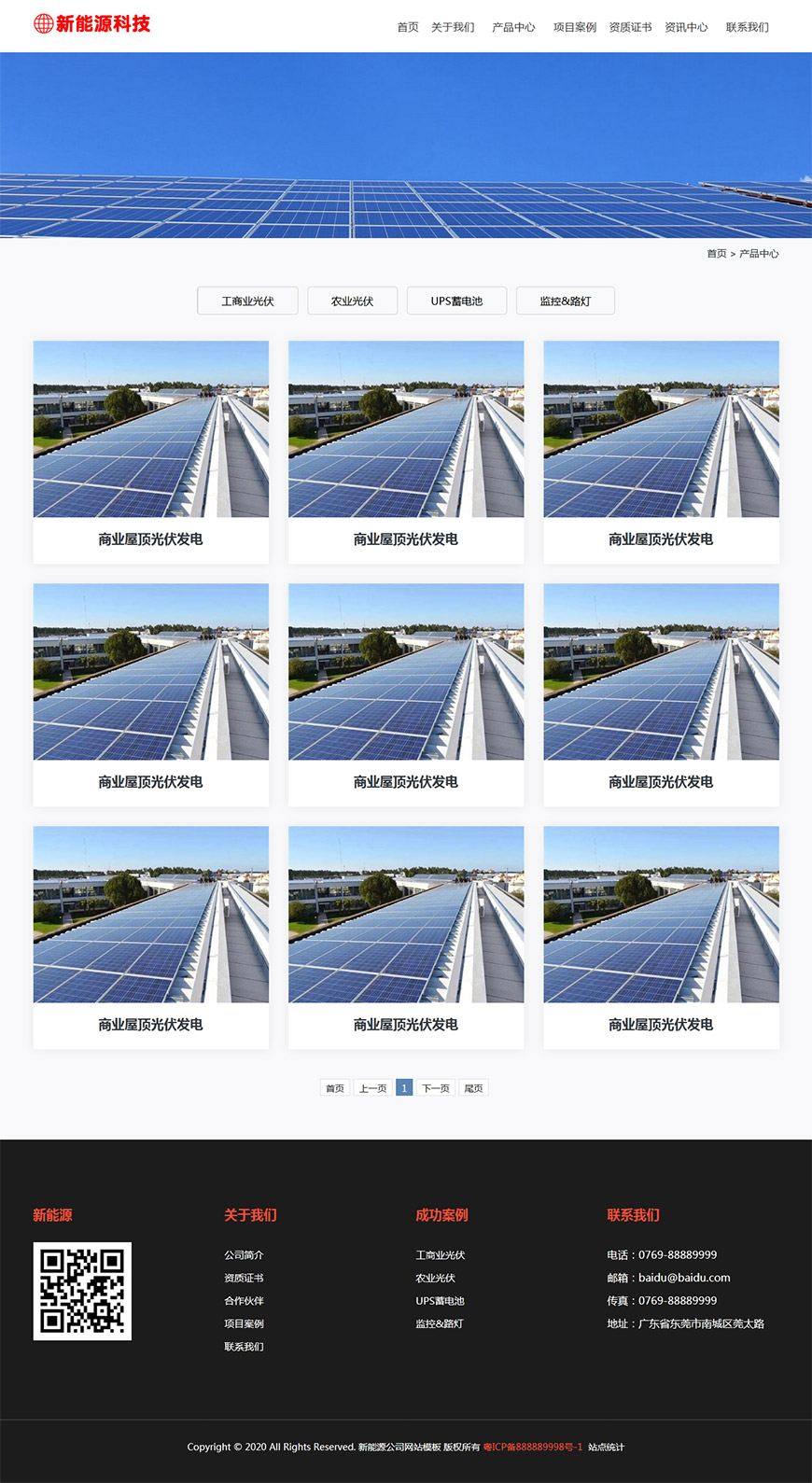Select the UPS蓄电池 category button
The image size is (812, 1483).
[456, 301]
